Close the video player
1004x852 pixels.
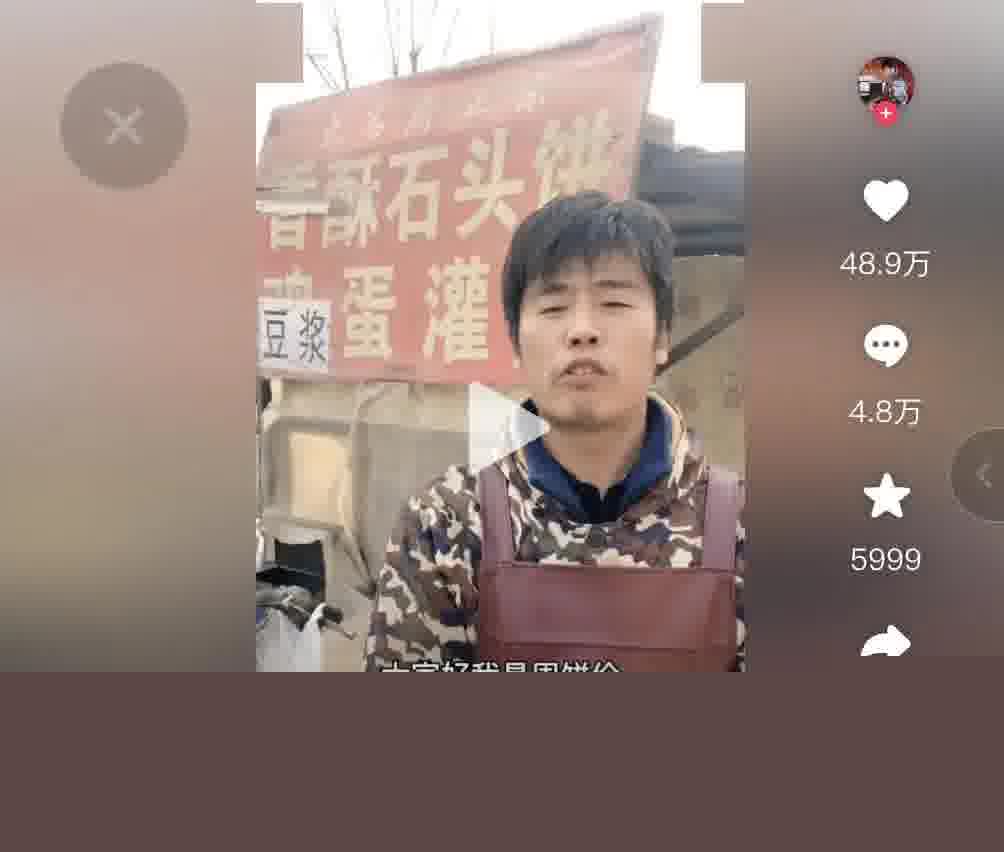(124, 126)
